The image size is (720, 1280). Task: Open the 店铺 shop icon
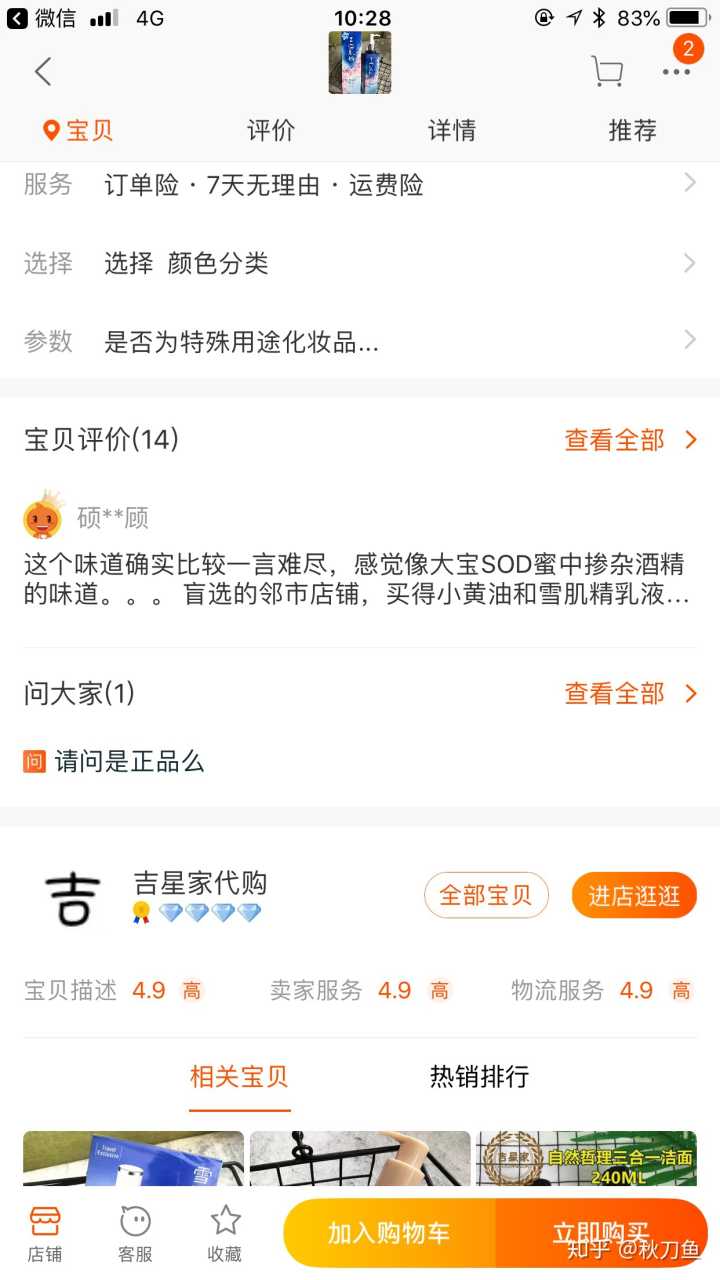click(45, 1233)
